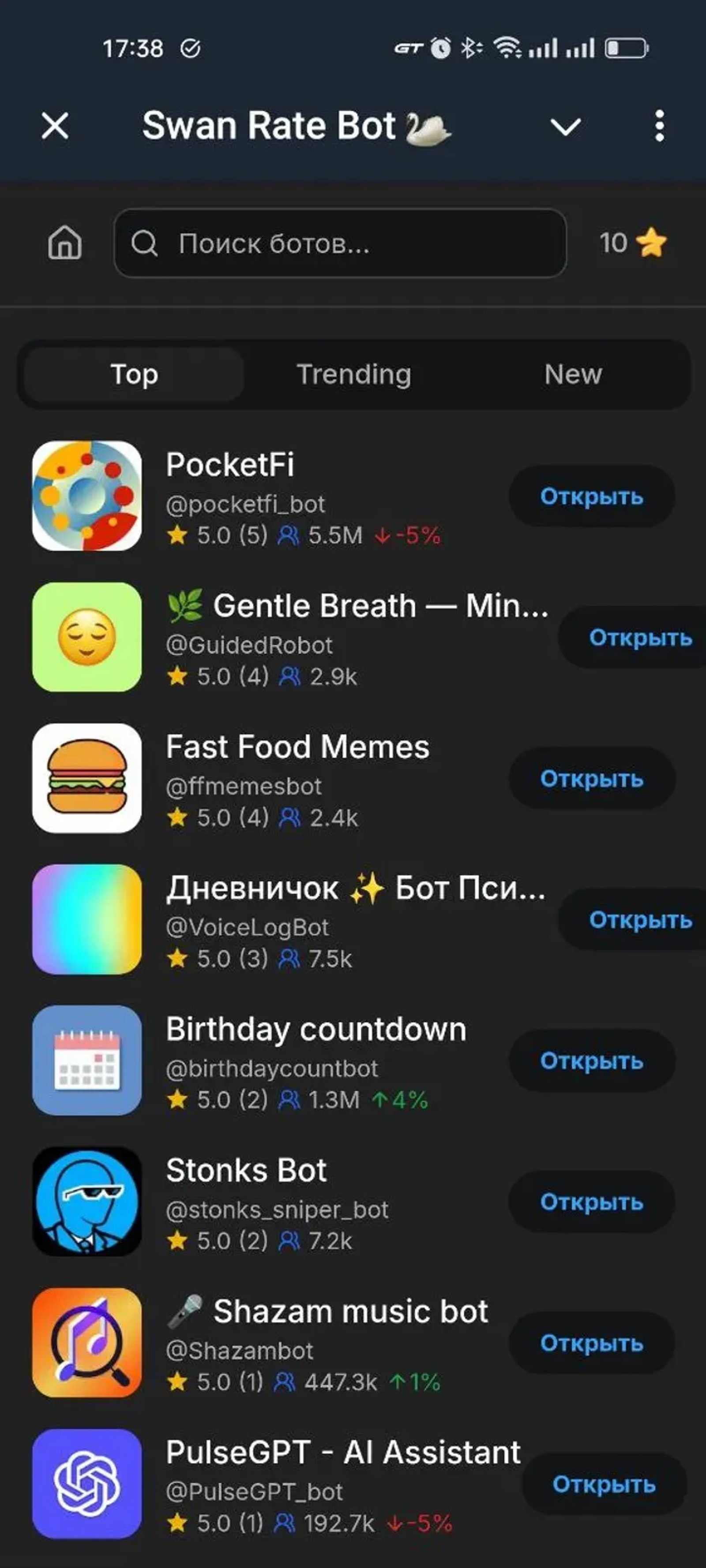This screenshot has width=706, height=1568.
Task: Switch to the Trending tab
Action: pos(354,374)
